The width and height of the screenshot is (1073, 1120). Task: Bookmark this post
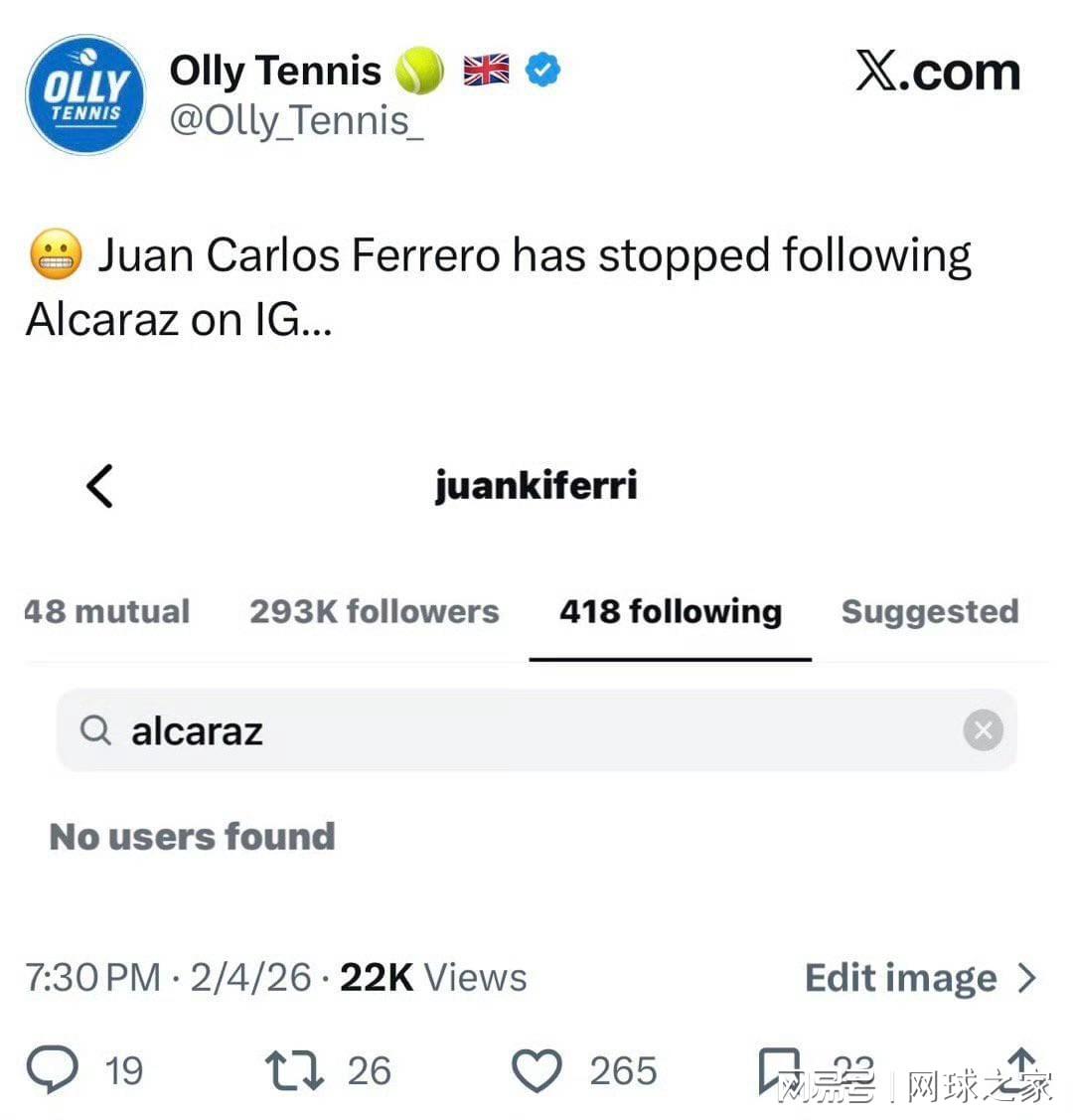tap(779, 1070)
